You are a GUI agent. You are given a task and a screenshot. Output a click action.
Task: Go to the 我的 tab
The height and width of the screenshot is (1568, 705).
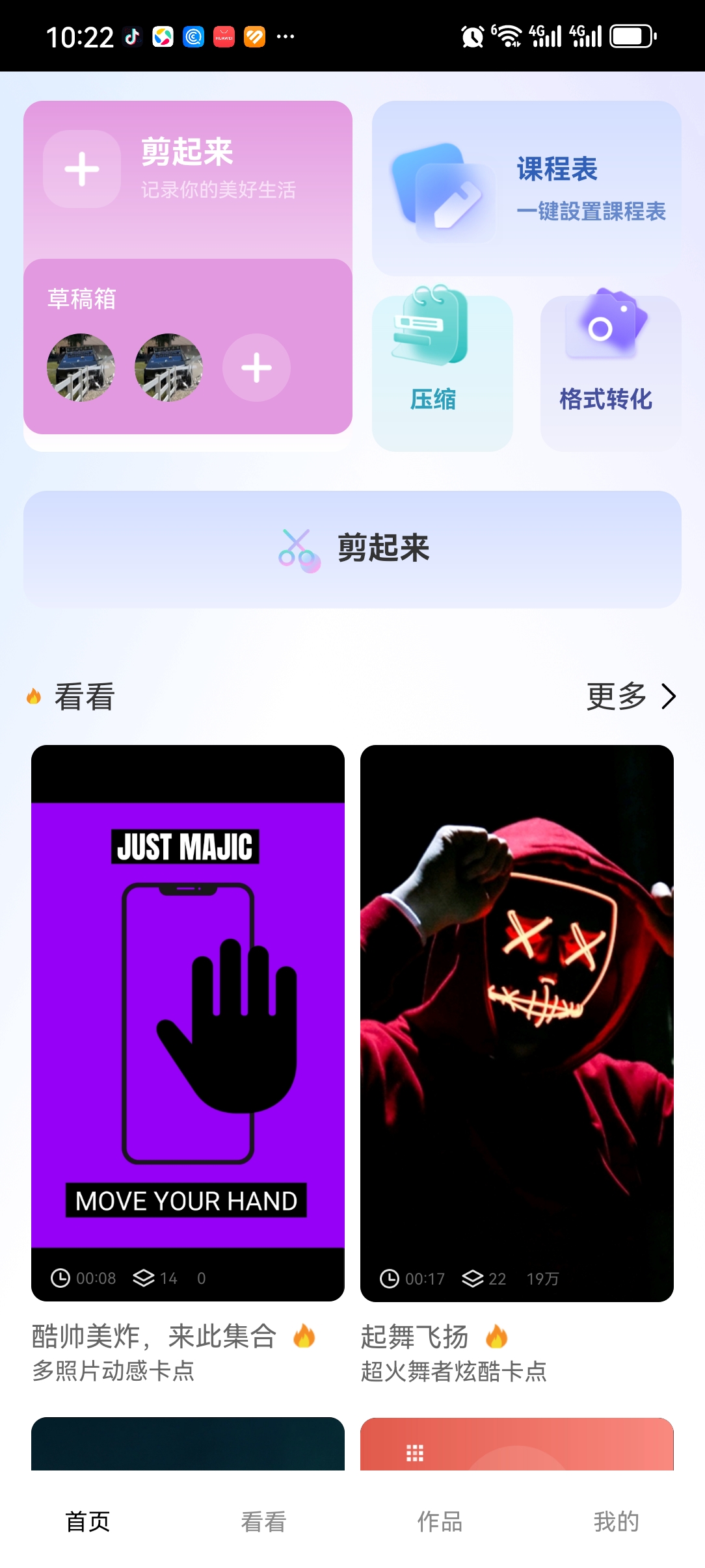616,1522
